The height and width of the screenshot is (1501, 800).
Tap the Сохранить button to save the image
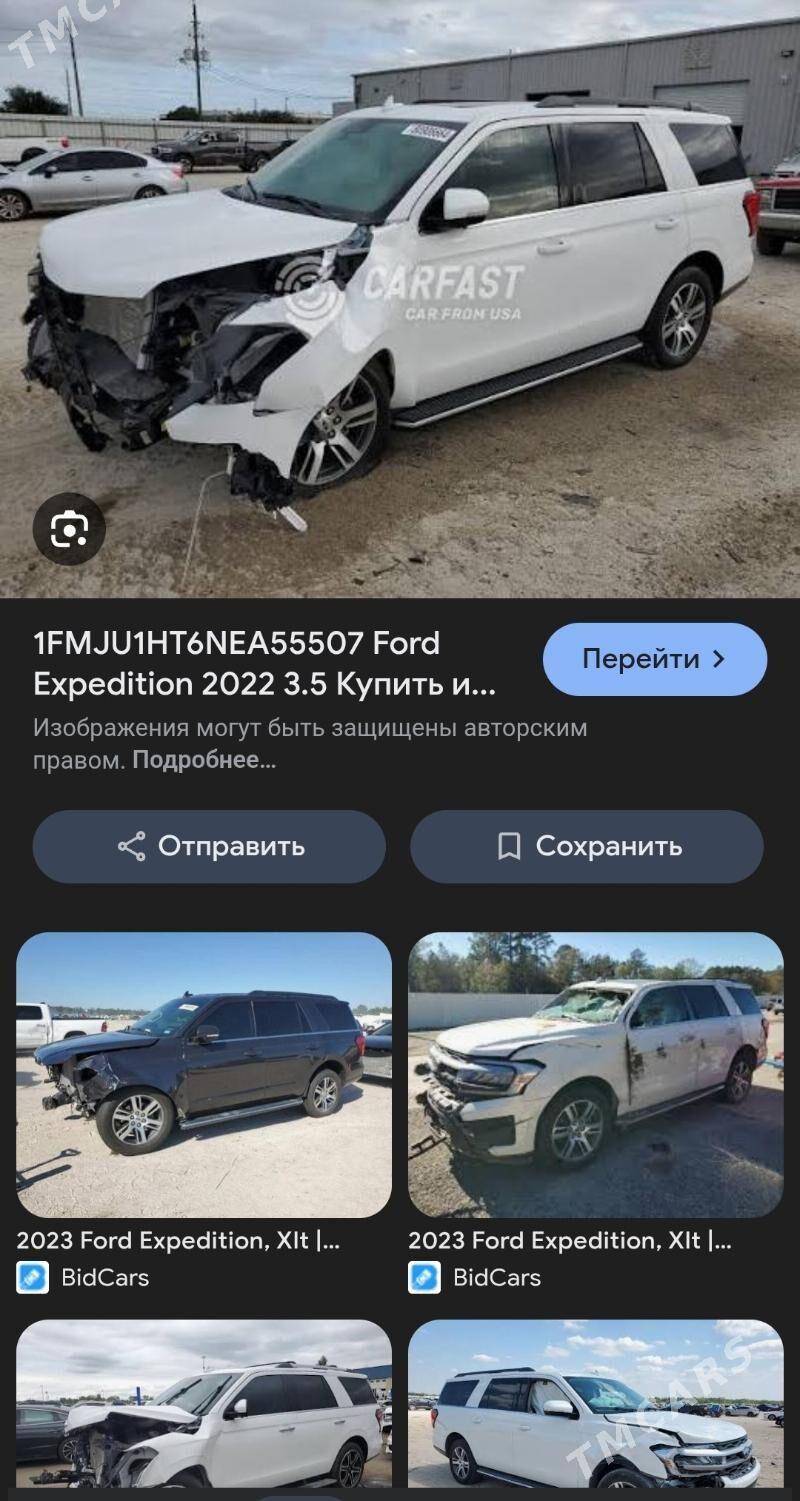[x=587, y=847]
